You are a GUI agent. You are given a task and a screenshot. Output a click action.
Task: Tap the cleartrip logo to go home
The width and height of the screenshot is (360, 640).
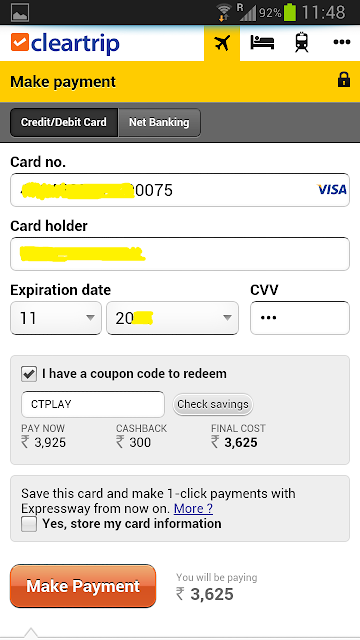65,43
